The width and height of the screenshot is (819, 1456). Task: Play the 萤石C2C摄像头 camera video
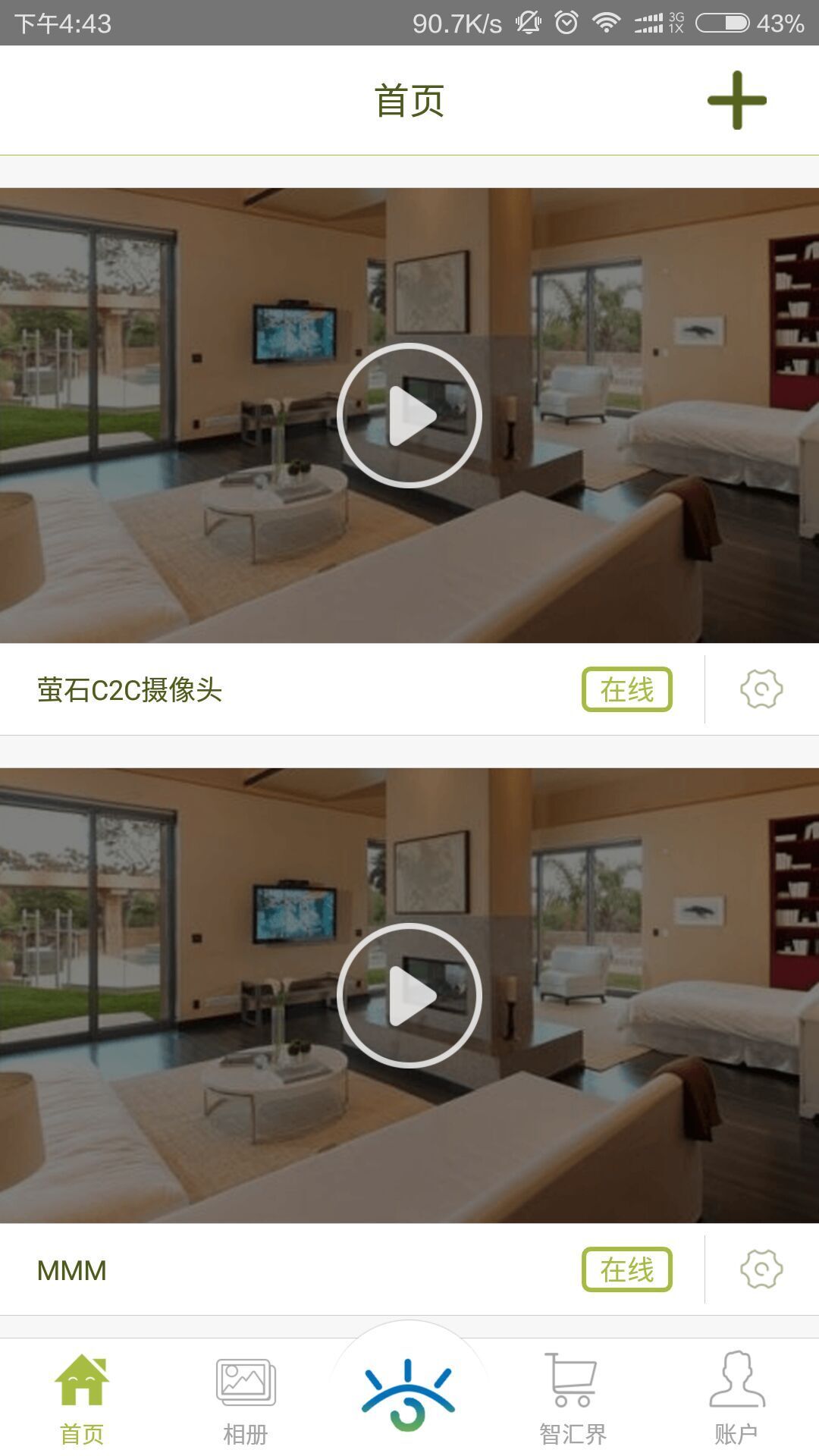tap(409, 415)
